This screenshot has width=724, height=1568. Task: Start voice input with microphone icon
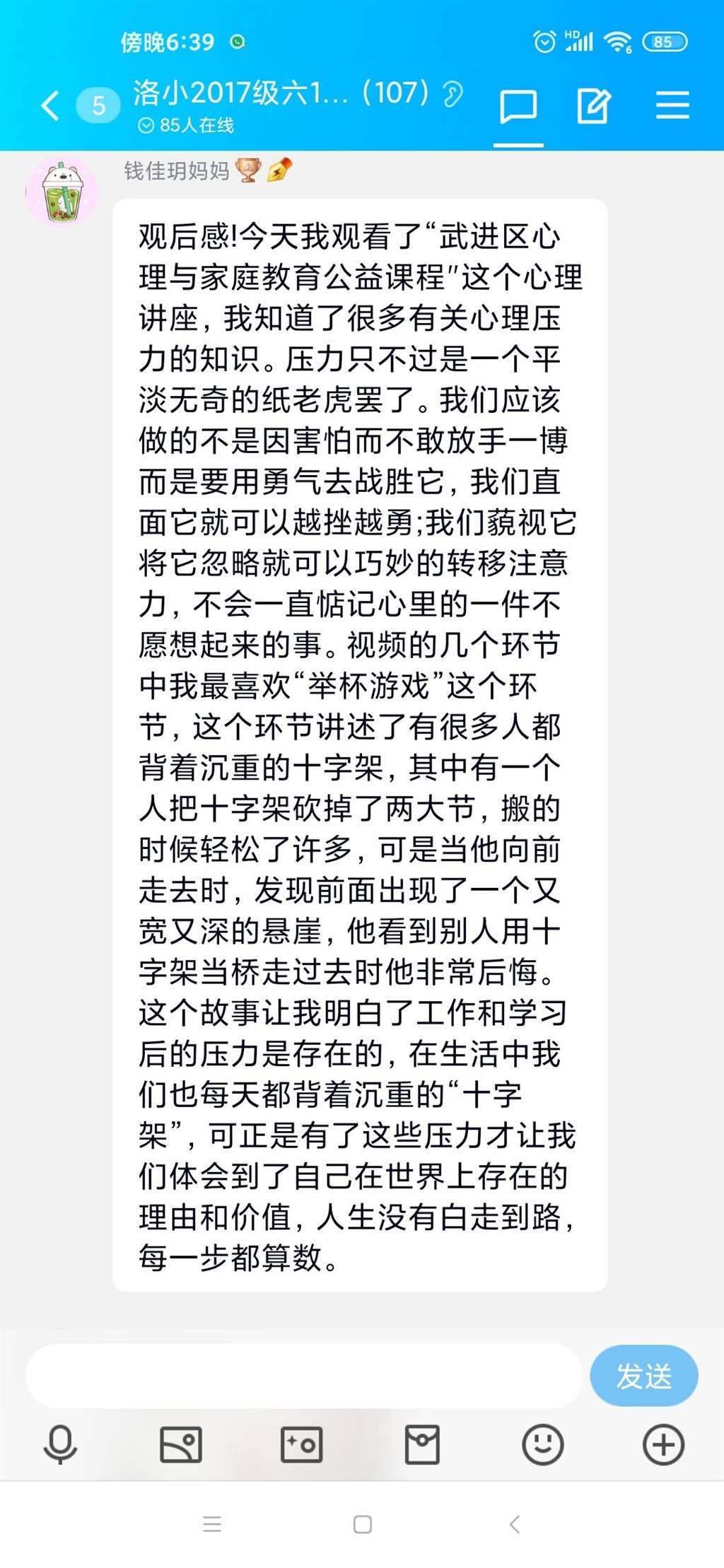60,1444
